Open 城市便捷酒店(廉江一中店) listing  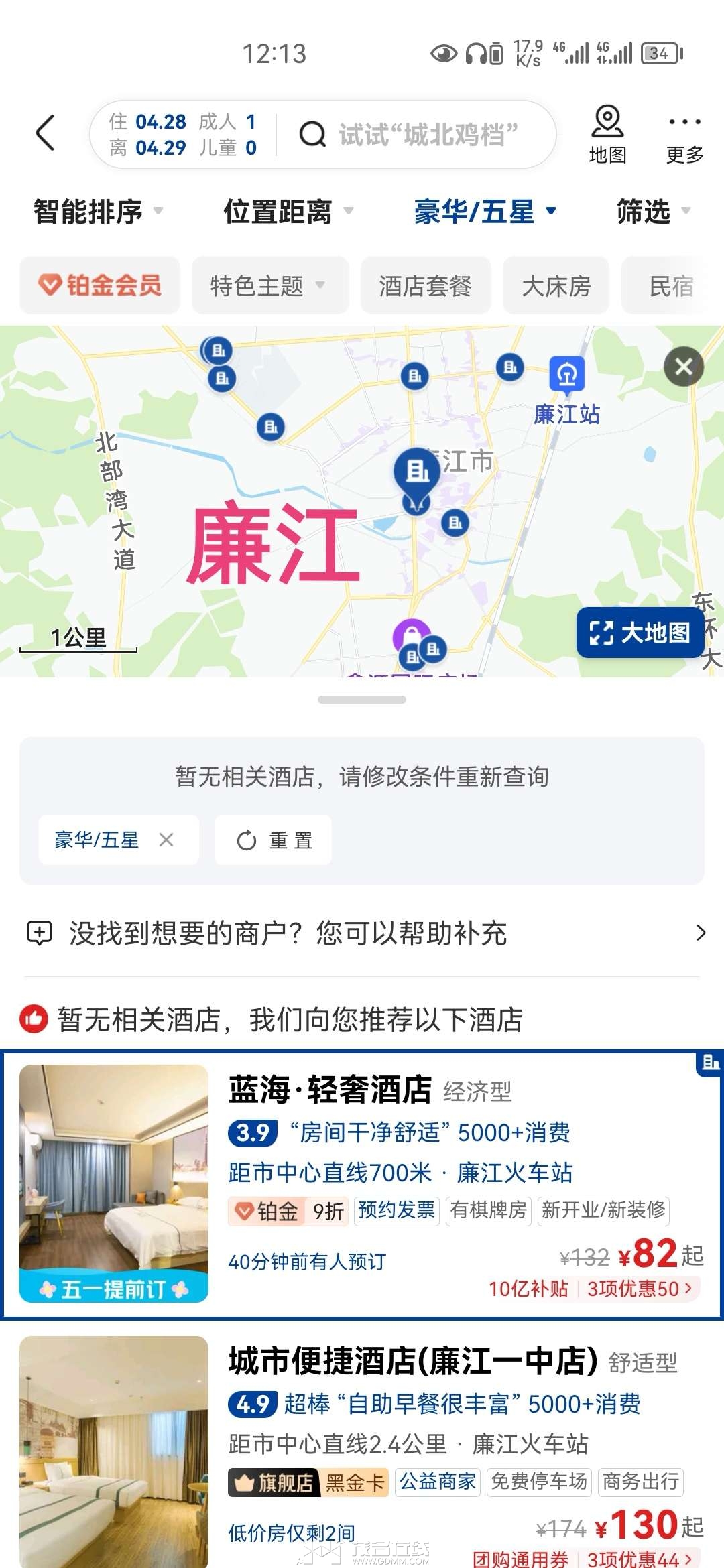(362, 1451)
